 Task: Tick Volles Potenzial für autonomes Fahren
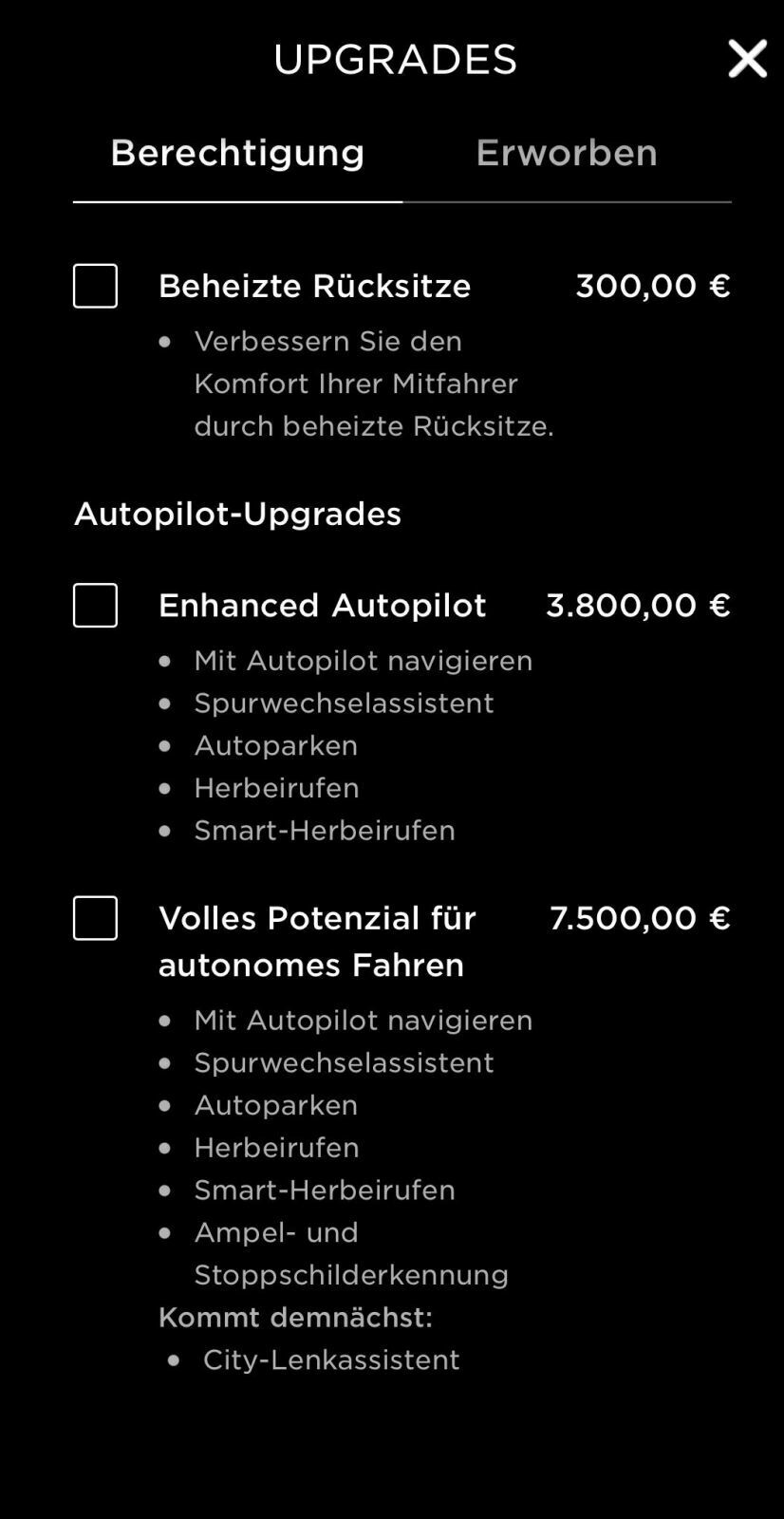tap(95, 918)
